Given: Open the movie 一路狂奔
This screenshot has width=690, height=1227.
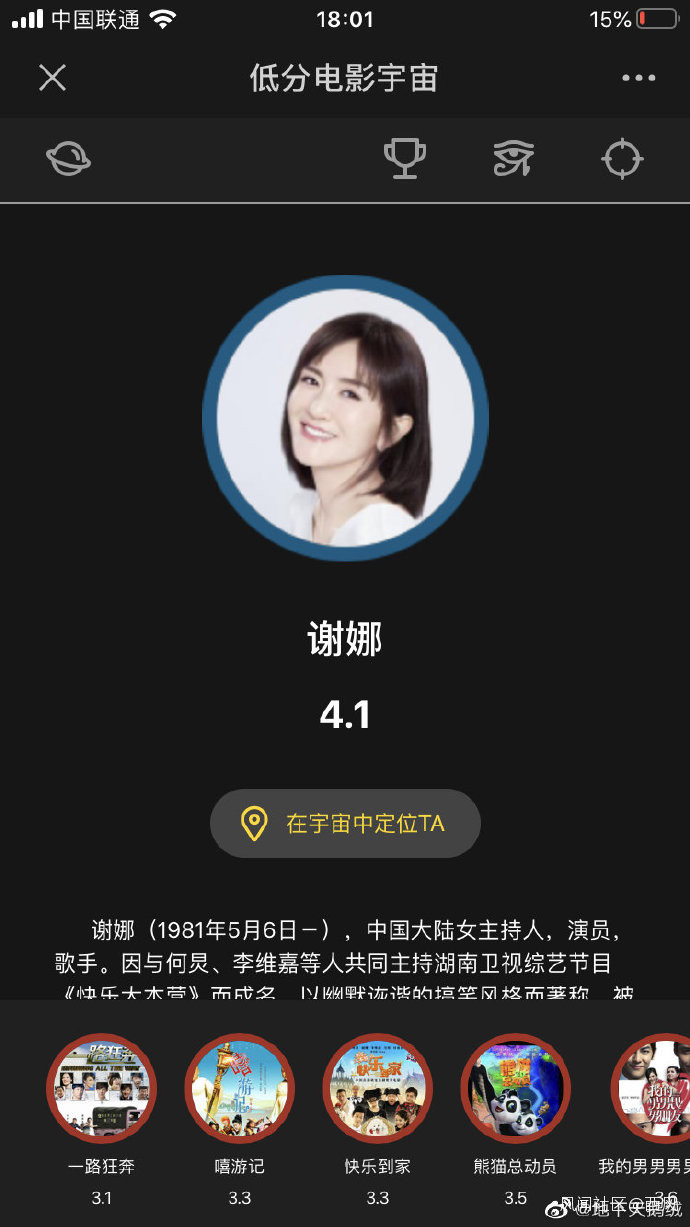Looking at the screenshot, I should [102, 1088].
